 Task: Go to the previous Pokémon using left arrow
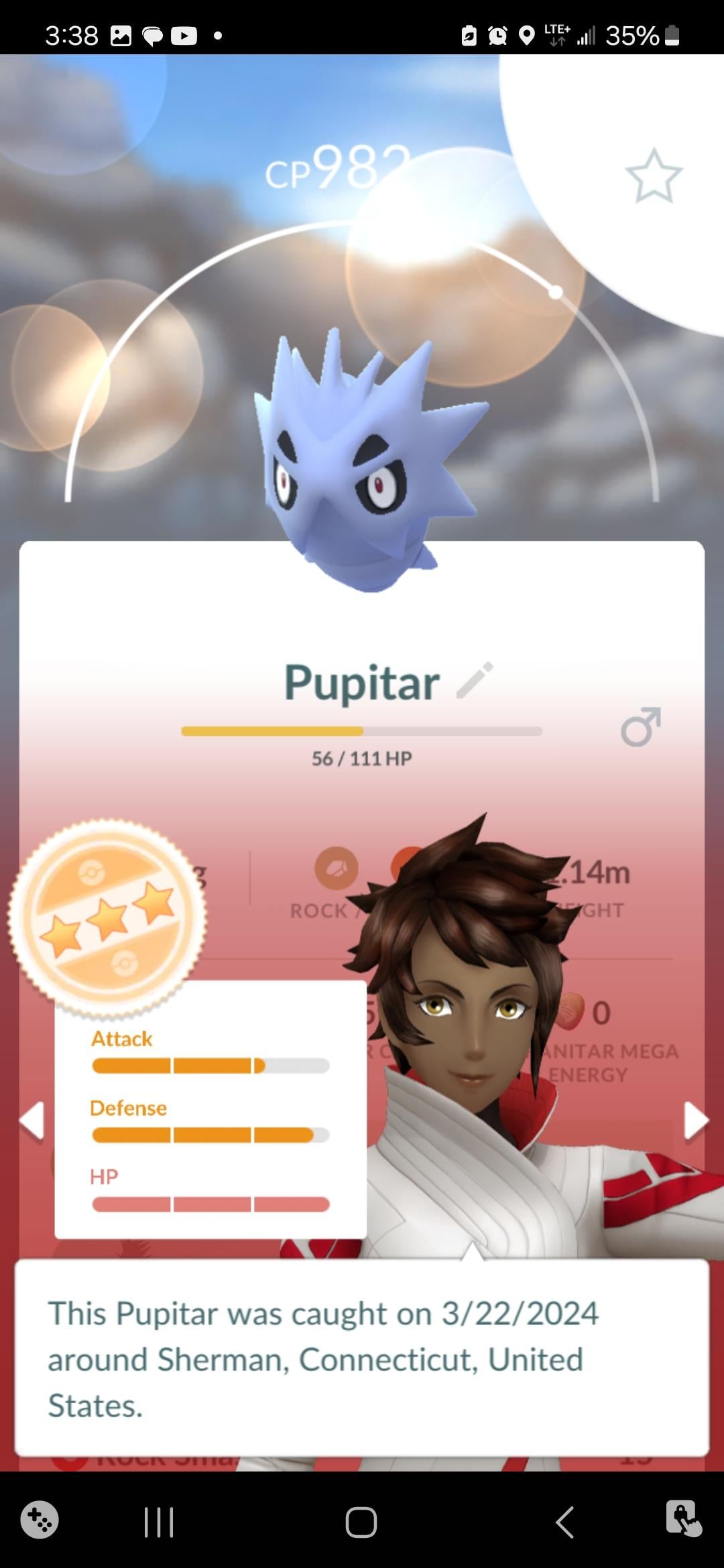32,1120
